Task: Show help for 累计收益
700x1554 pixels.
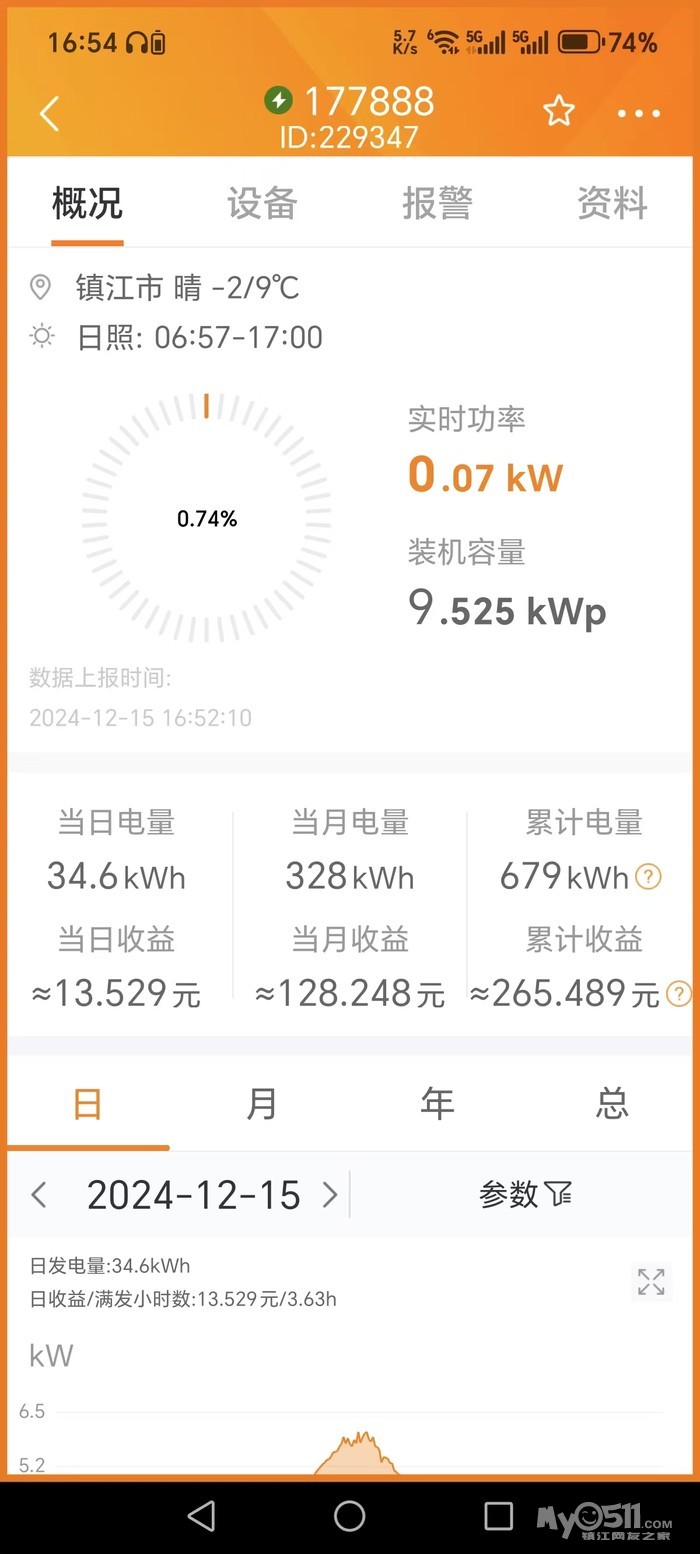Action: pos(679,994)
